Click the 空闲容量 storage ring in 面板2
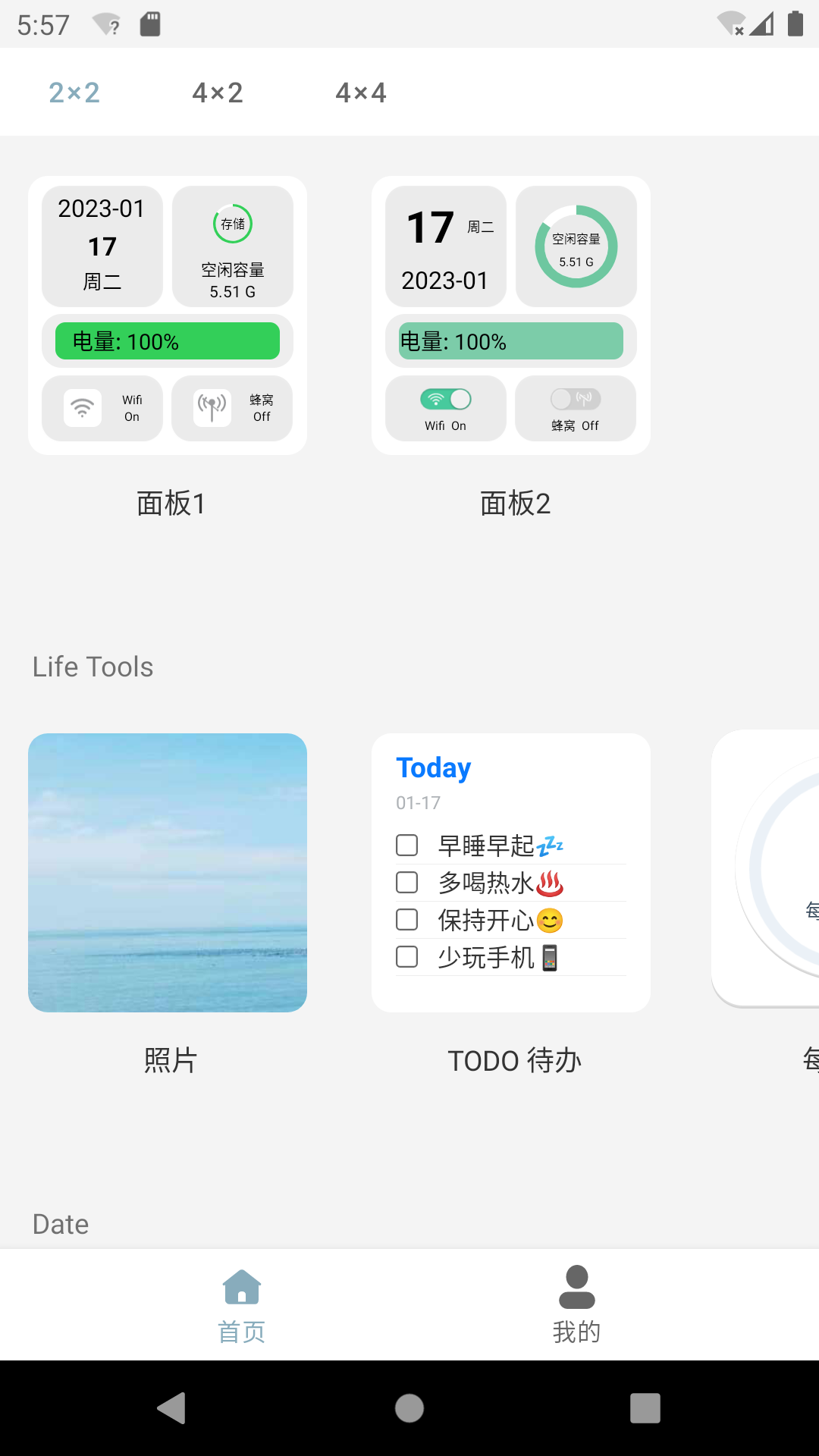 click(x=576, y=245)
